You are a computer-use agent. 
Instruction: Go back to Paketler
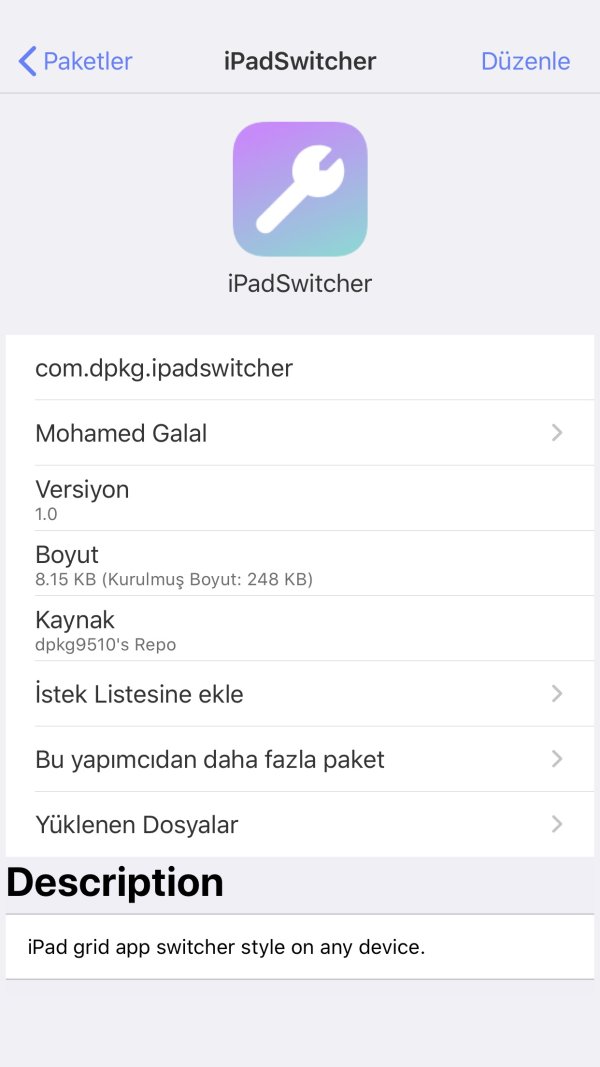point(76,61)
